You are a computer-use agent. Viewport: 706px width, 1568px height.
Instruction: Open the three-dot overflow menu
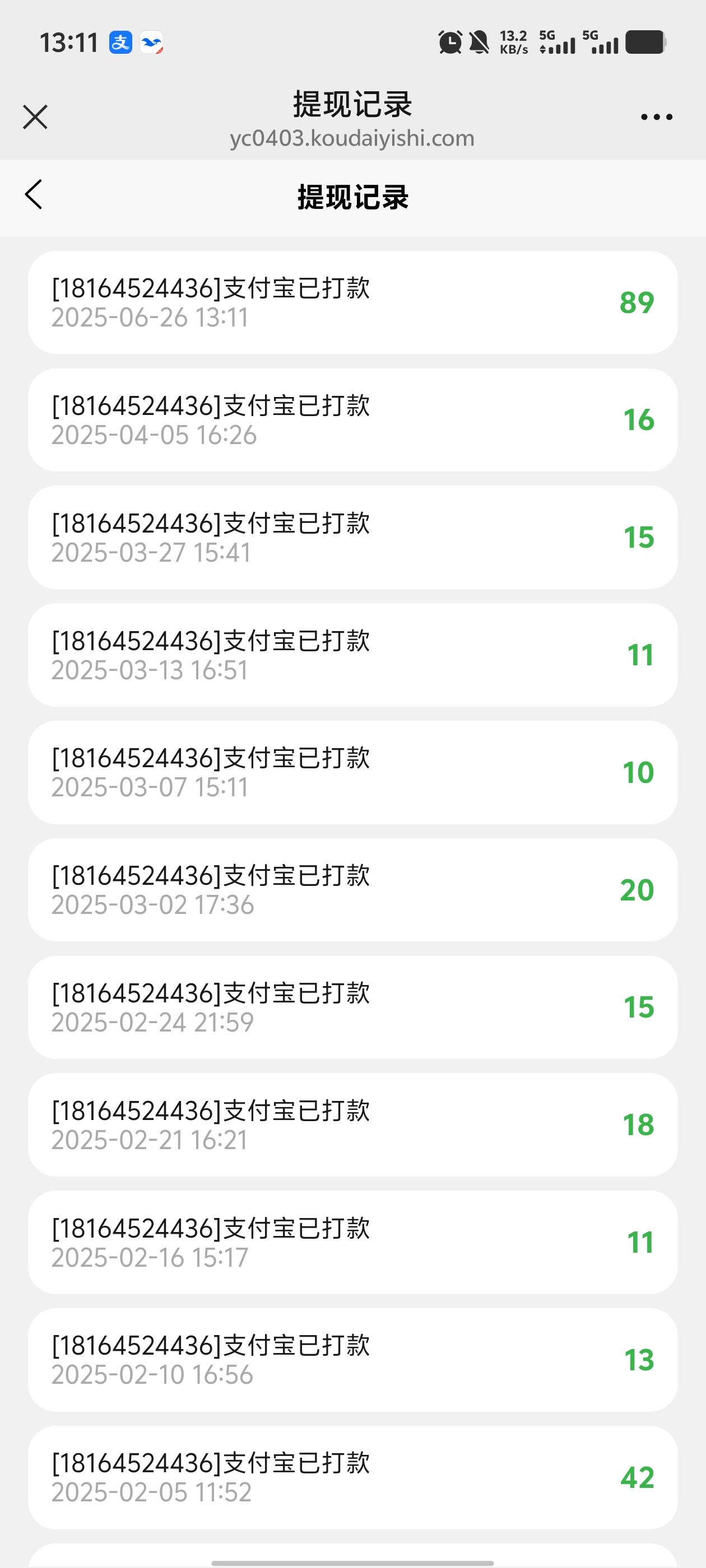click(657, 117)
